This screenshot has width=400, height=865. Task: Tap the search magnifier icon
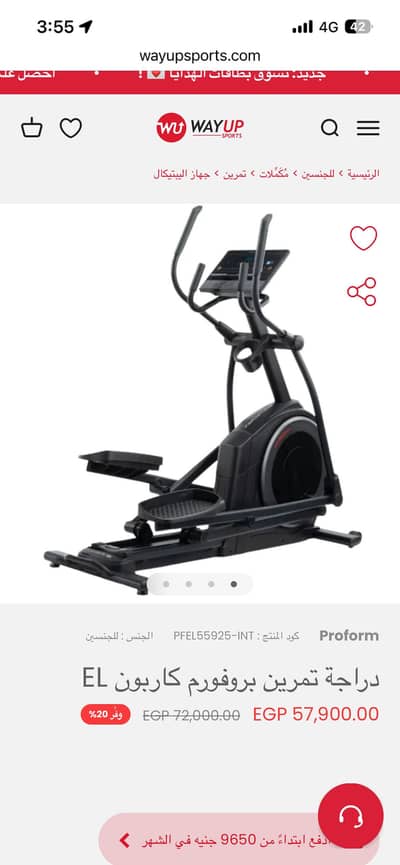pyautogui.click(x=329, y=128)
